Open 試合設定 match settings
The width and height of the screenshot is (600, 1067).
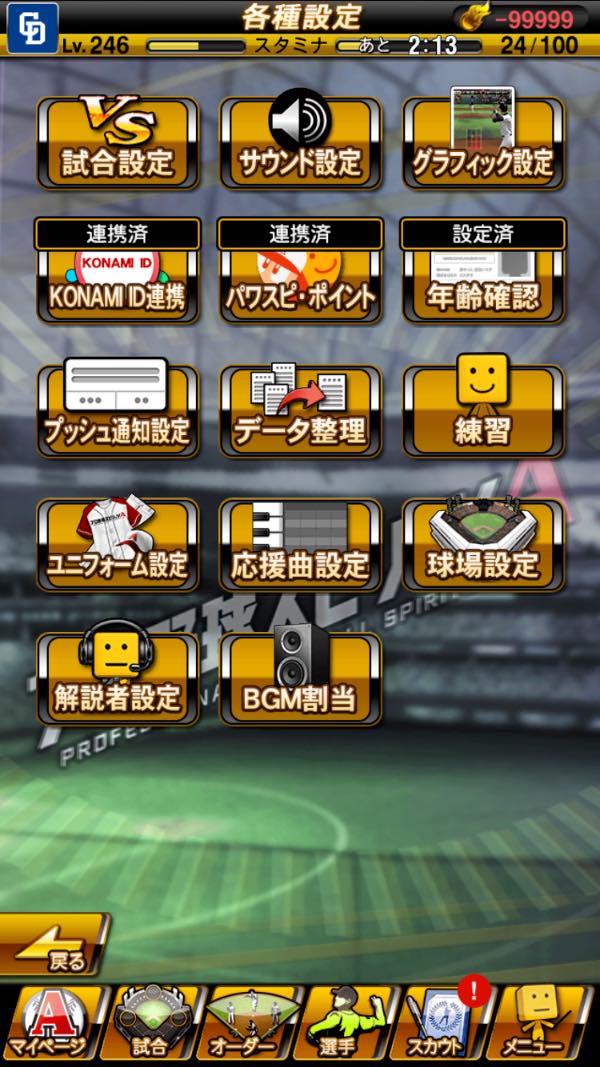click(x=118, y=143)
